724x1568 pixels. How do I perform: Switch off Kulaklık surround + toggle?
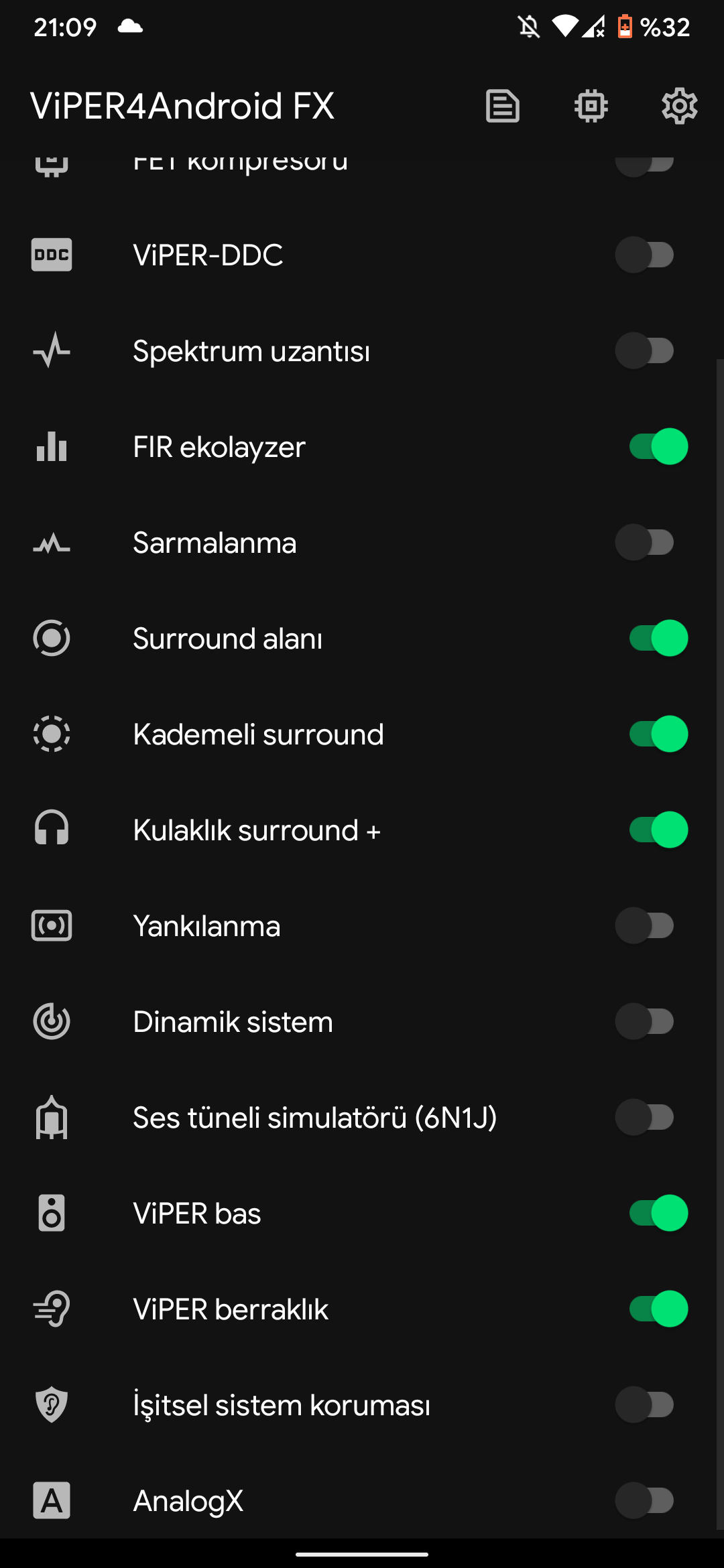[x=658, y=830]
